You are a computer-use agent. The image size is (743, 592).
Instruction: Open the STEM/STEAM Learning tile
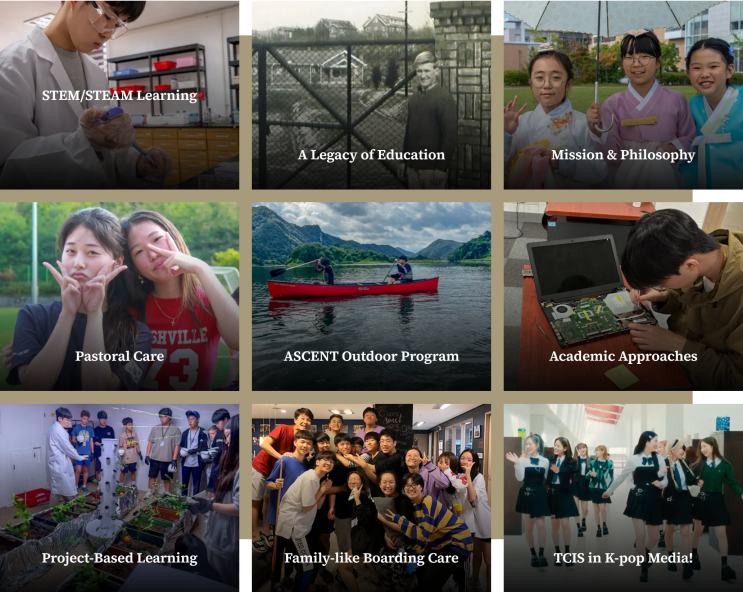click(x=119, y=95)
